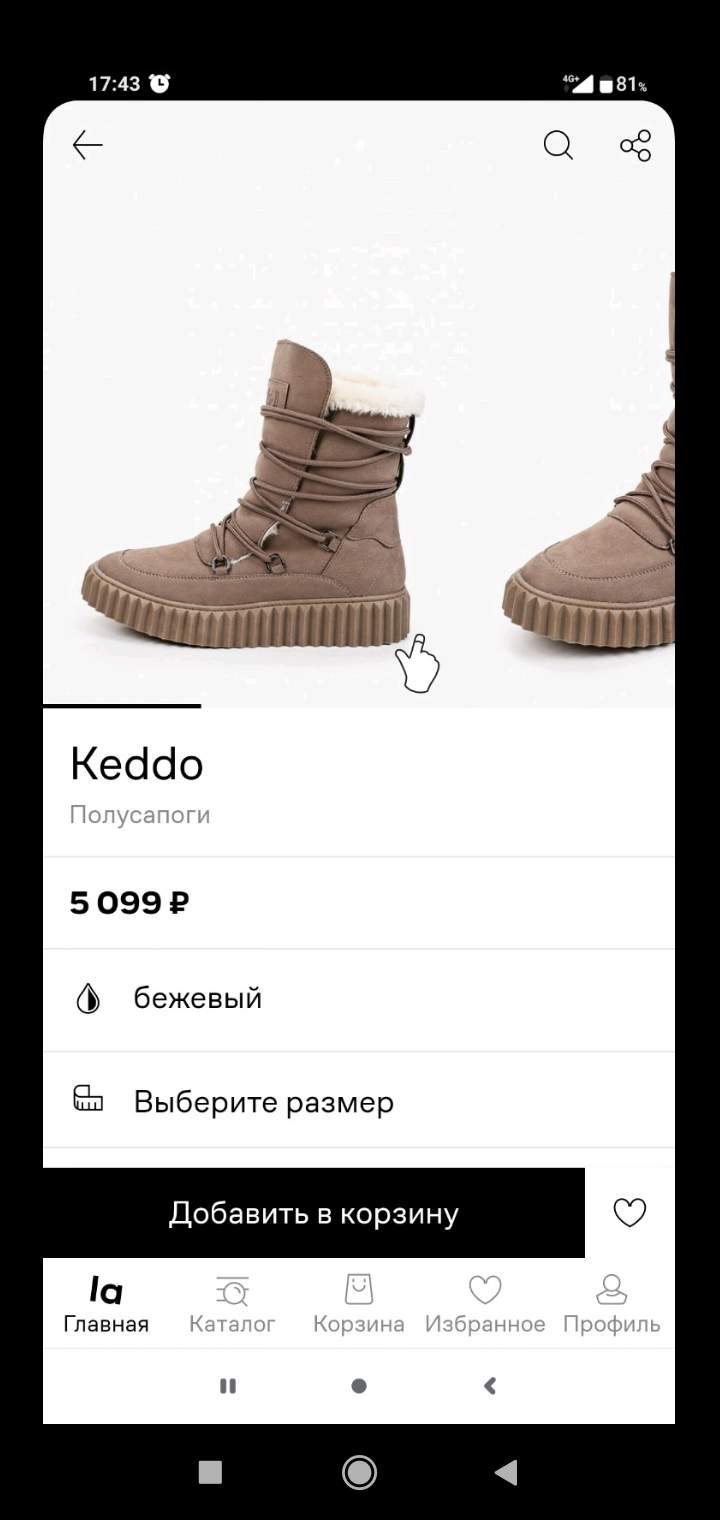Open the Каталог tab
The image size is (720, 1520).
pos(232,1305)
